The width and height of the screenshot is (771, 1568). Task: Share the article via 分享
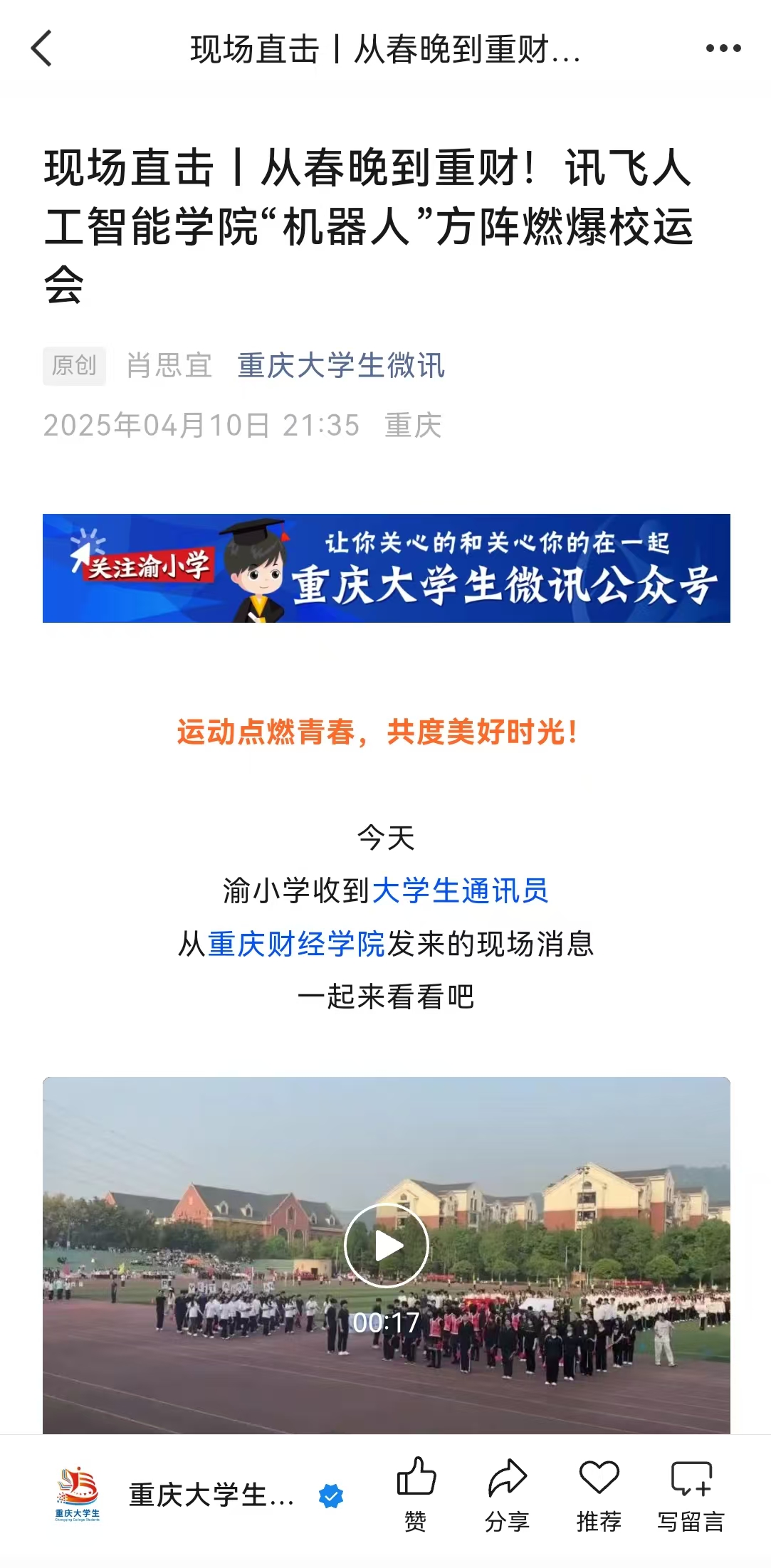pos(507,1493)
